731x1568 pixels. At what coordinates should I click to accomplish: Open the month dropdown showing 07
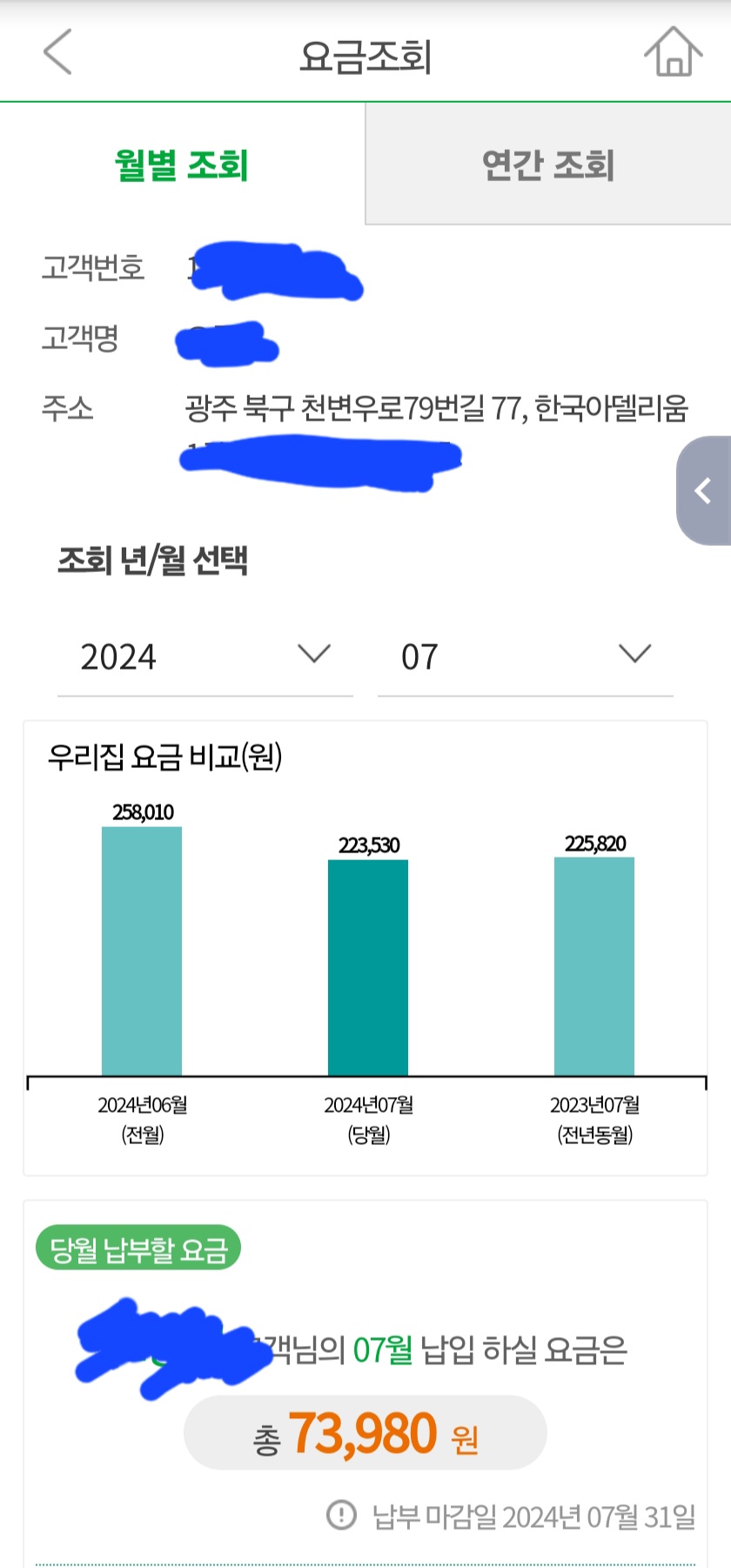tap(525, 656)
